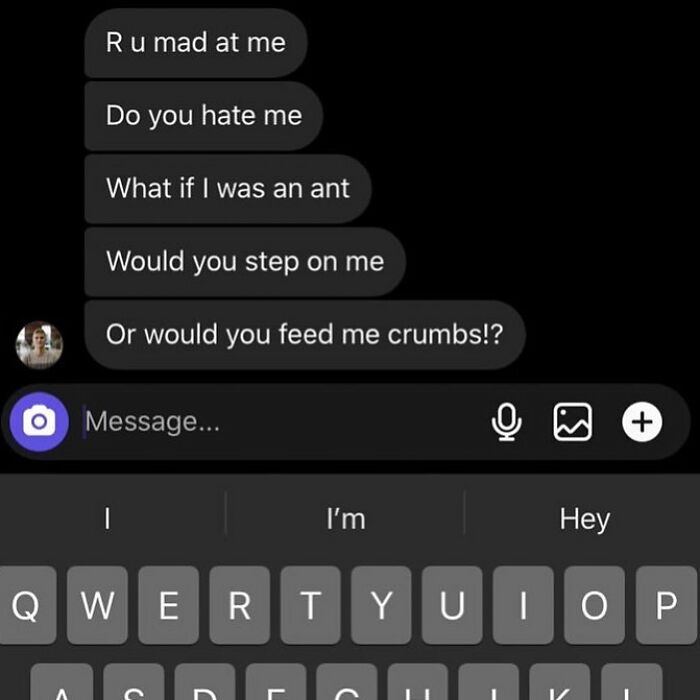Hit the P key on the keyboard
Image resolution: width=700 pixels, height=700 pixels.
click(x=665, y=605)
